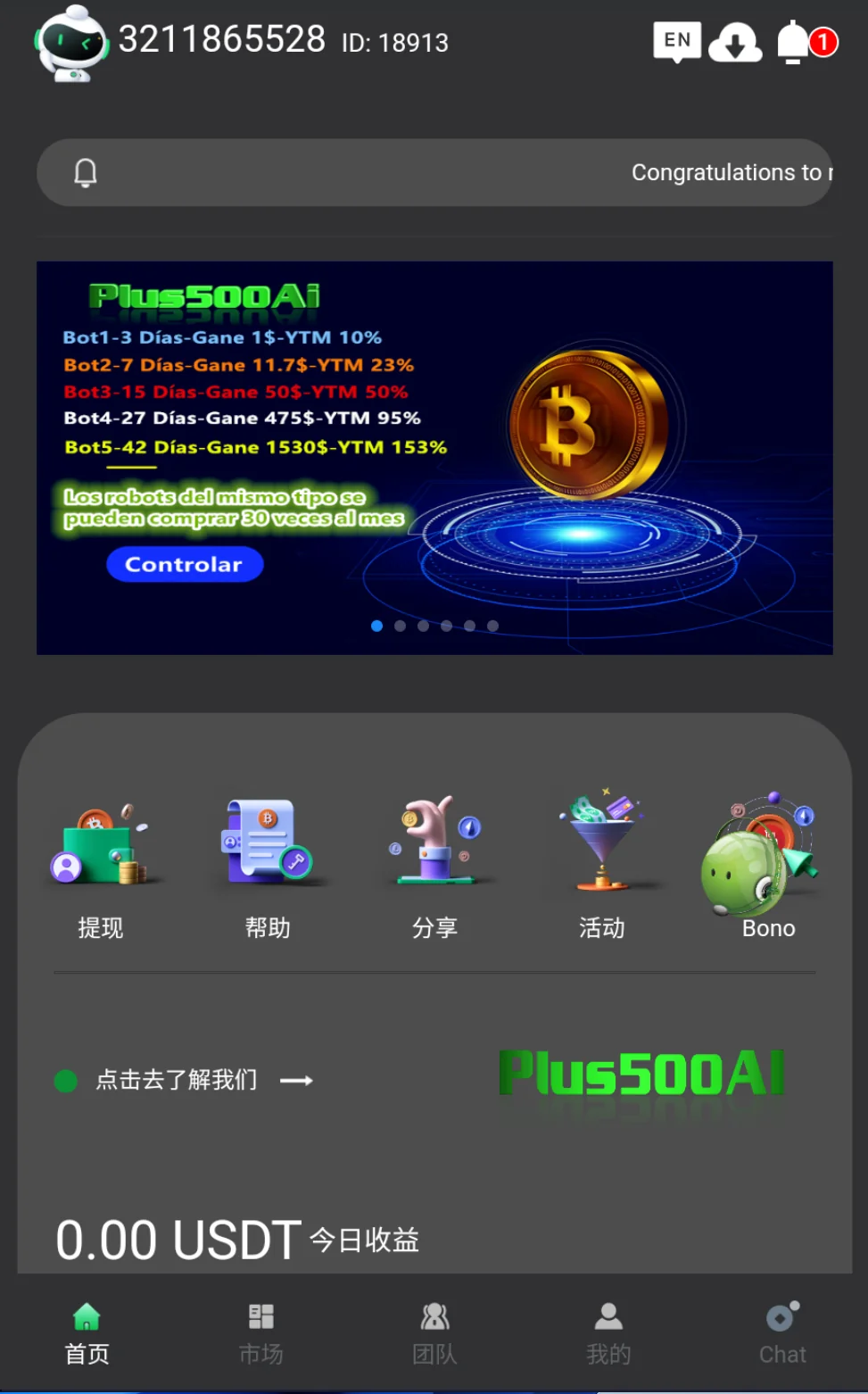Switch to the 首页 home tab

87,1333
